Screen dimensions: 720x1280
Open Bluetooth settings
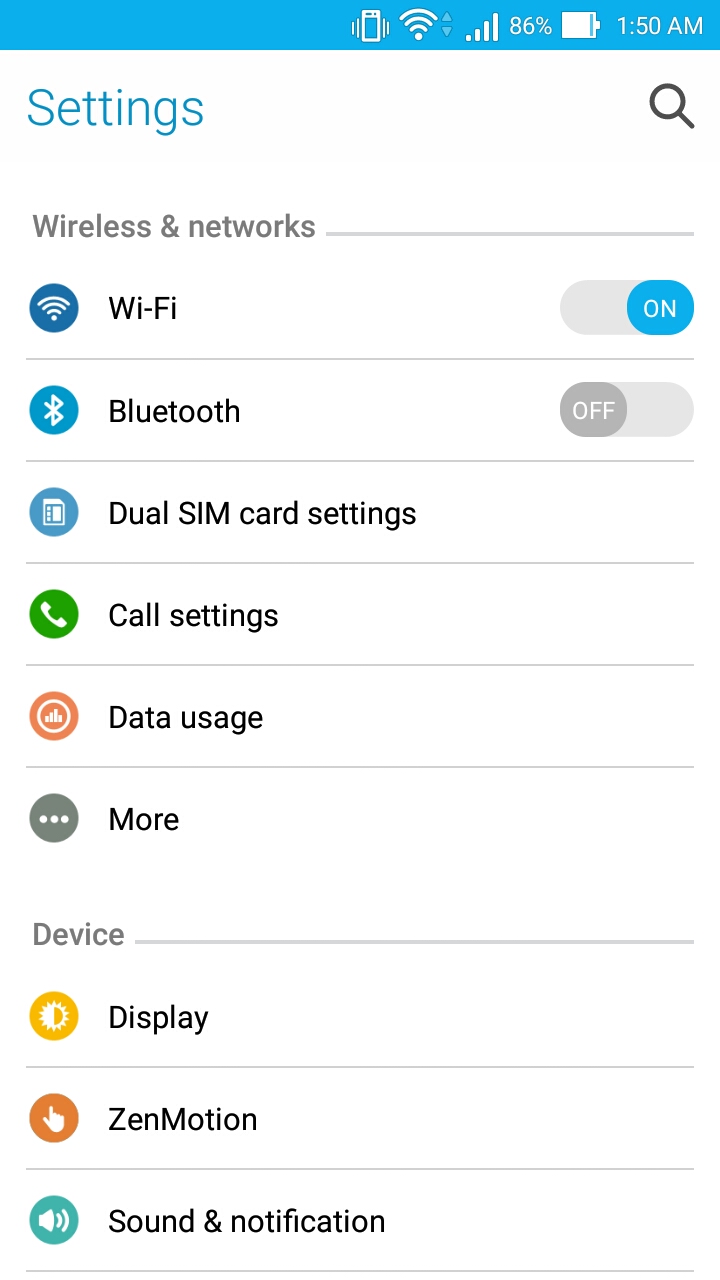[x=174, y=411]
